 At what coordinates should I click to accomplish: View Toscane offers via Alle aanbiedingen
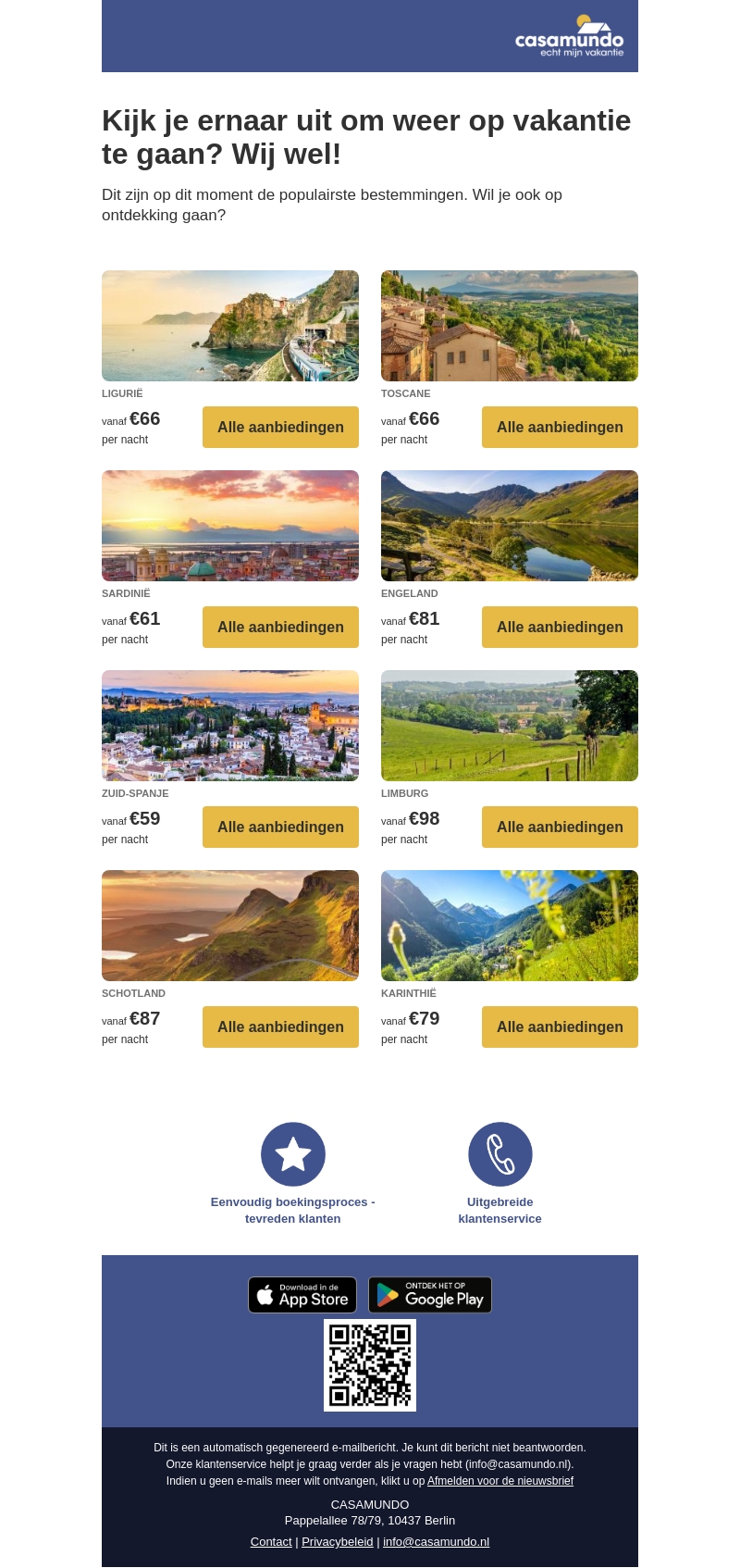point(560,427)
